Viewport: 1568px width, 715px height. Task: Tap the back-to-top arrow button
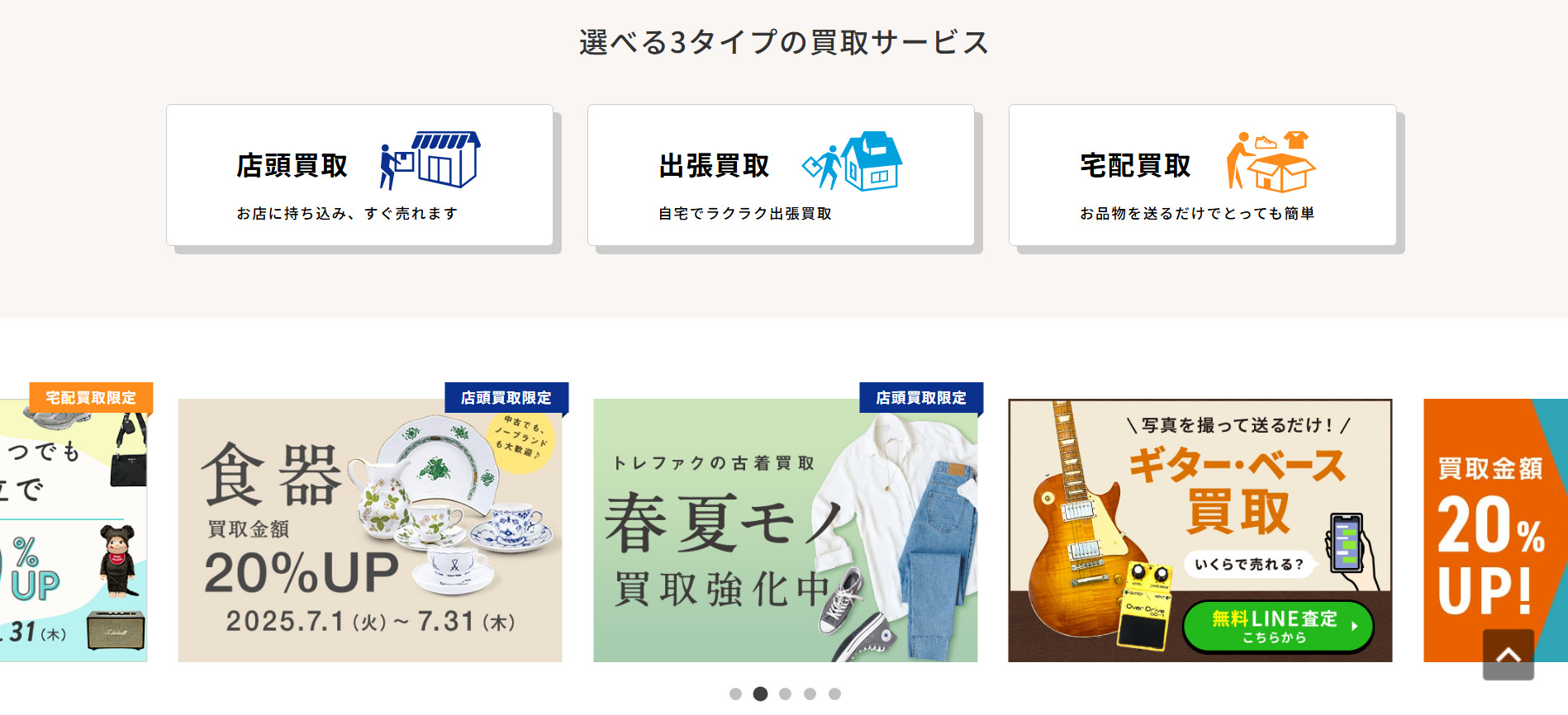1508,656
